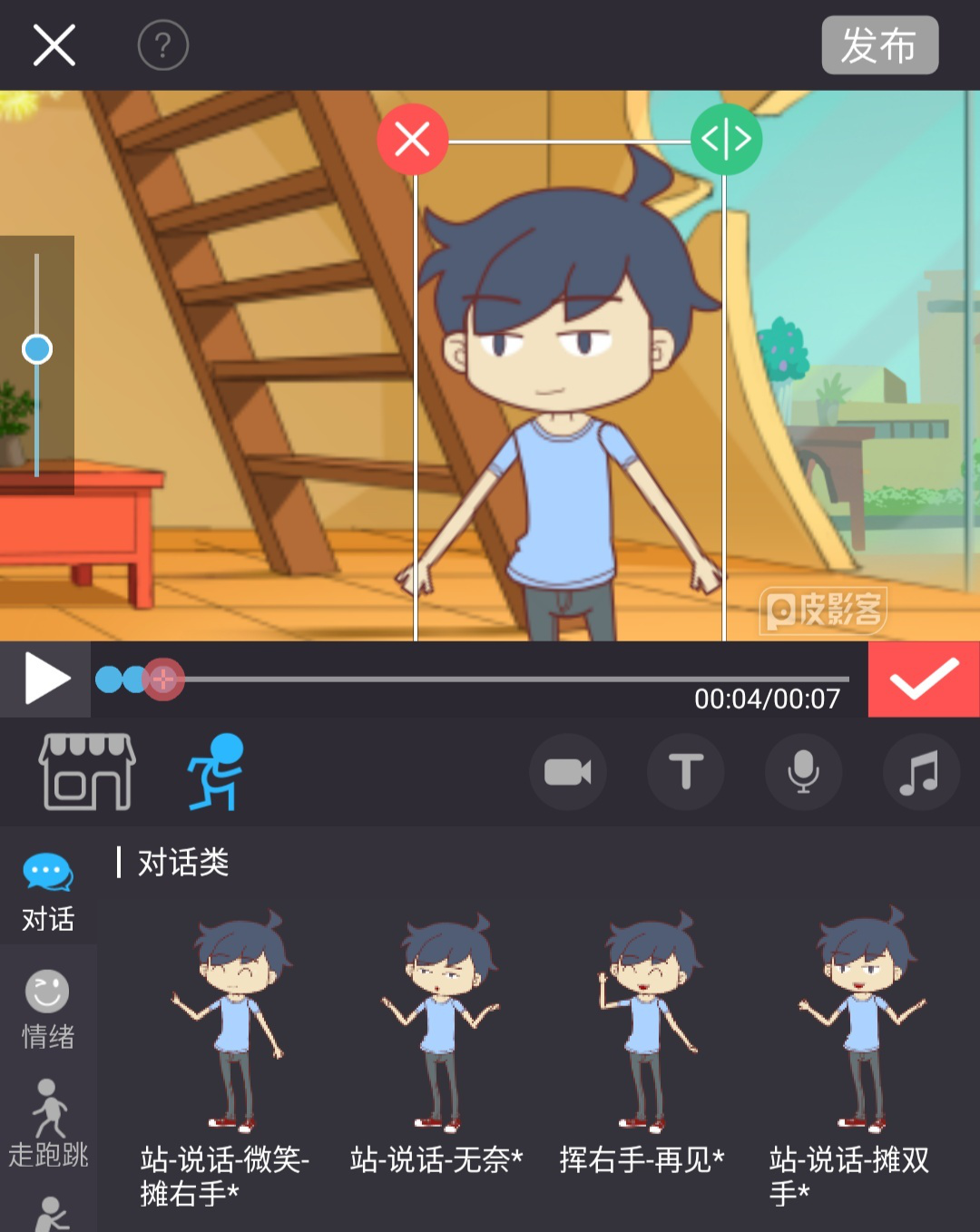Switch to the 对话 category

[x=48, y=893]
